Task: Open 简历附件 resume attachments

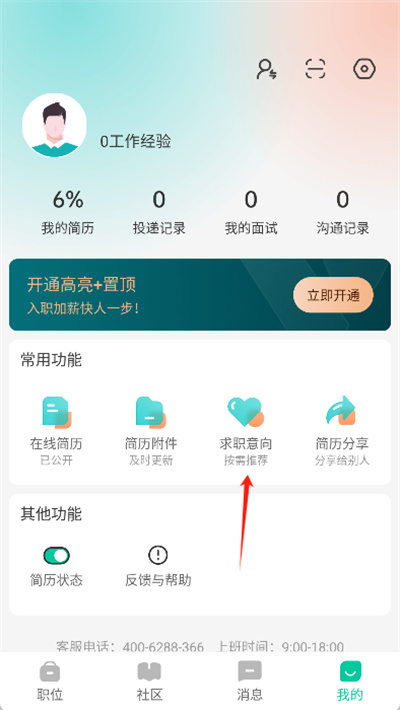Action: tap(151, 431)
